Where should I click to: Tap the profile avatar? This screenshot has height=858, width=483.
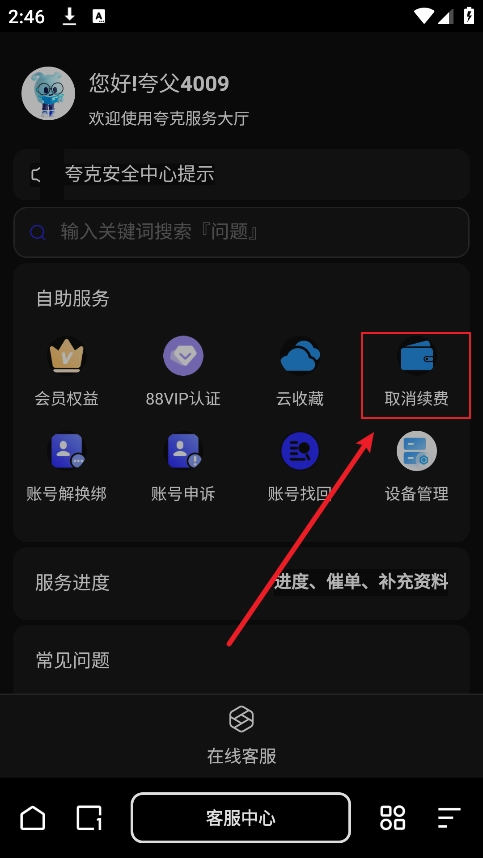coord(48,94)
